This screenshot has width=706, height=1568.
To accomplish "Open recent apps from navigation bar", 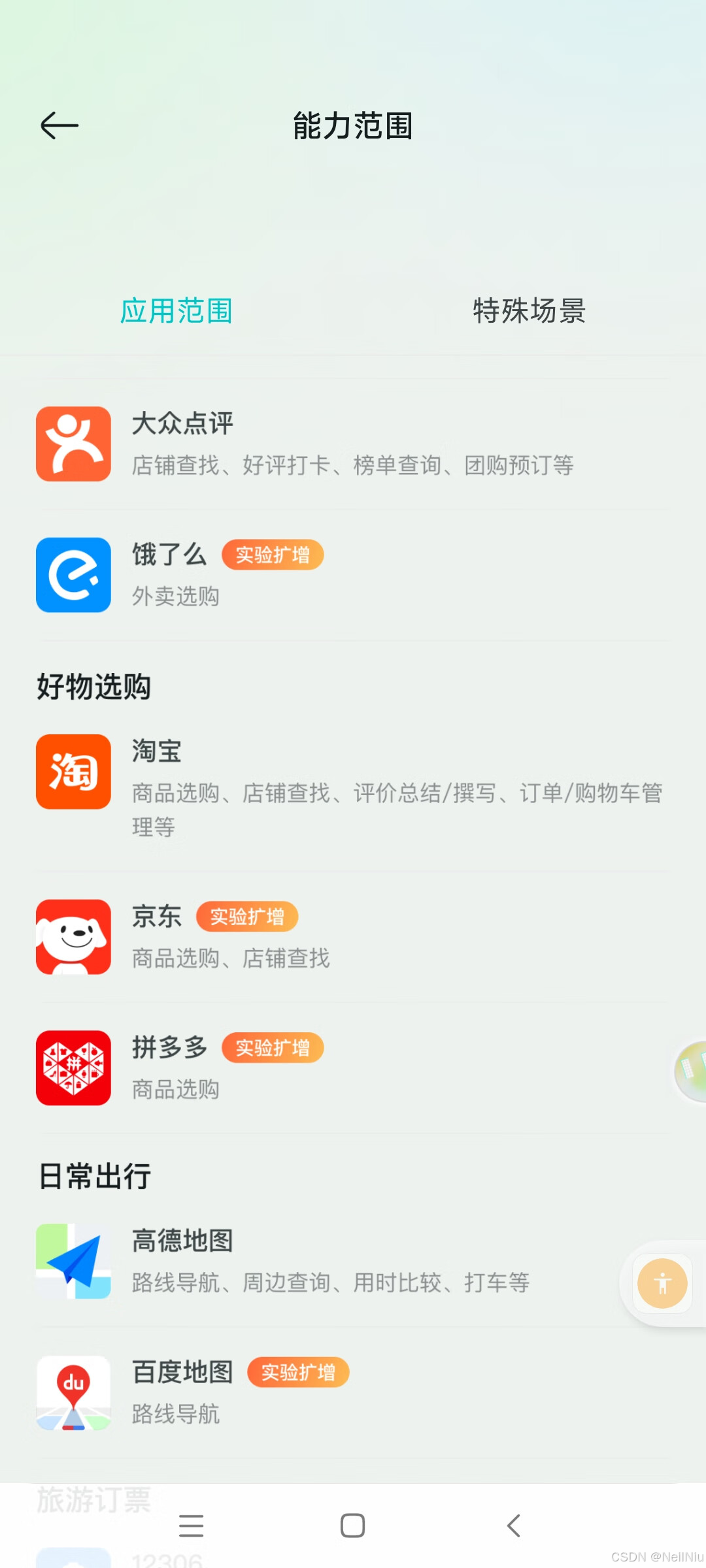I will [x=191, y=1526].
